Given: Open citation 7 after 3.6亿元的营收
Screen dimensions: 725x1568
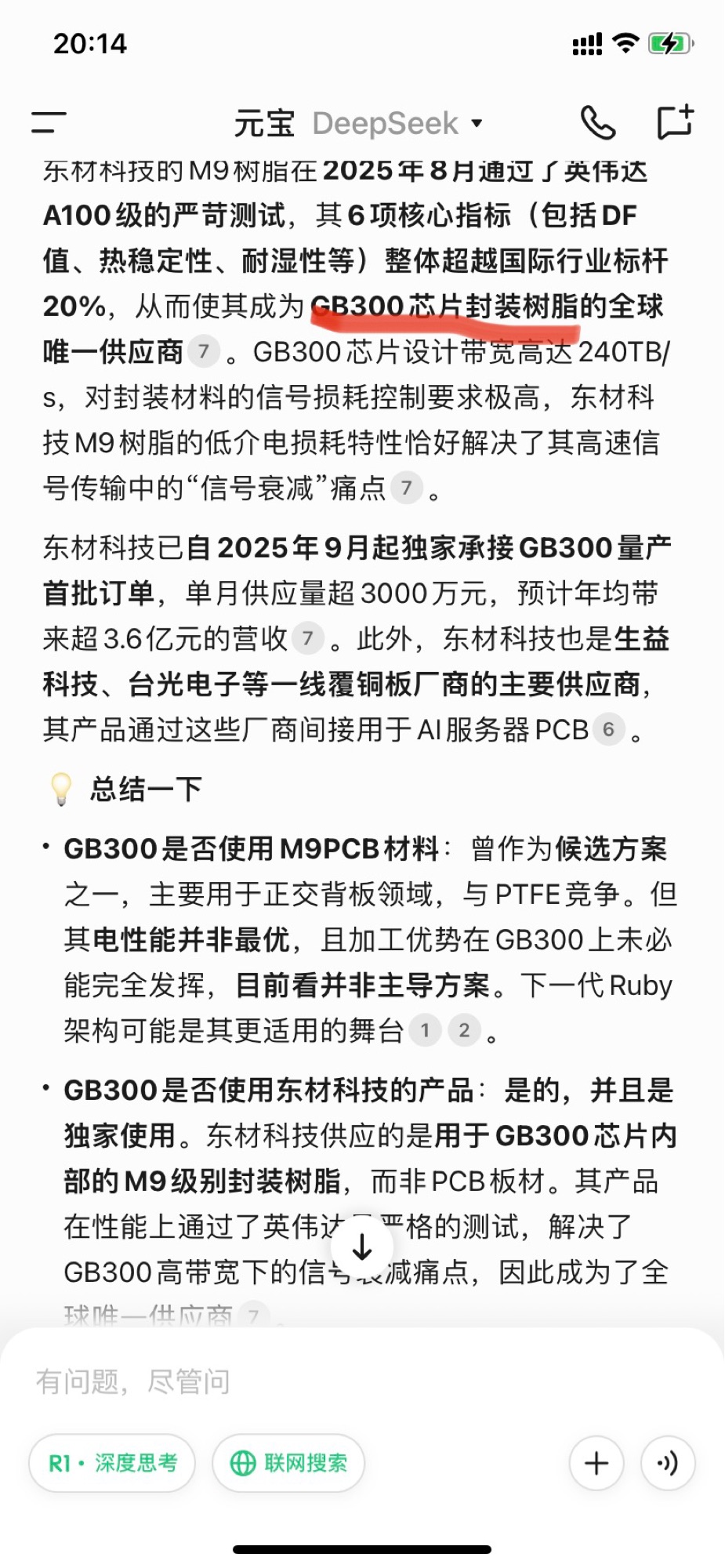Looking at the screenshot, I should pyautogui.click(x=308, y=639).
